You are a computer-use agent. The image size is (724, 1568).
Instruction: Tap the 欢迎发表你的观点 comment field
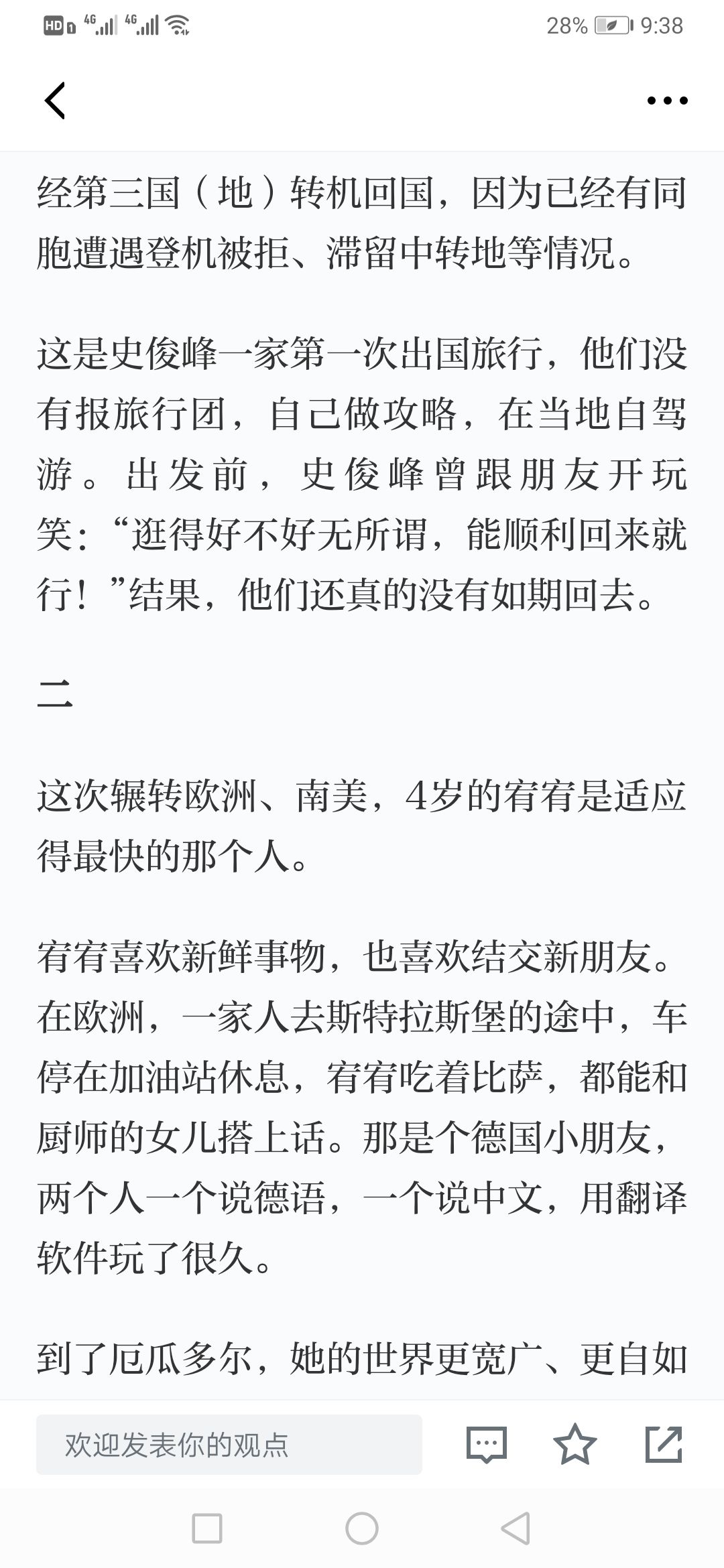[x=229, y=1445]
